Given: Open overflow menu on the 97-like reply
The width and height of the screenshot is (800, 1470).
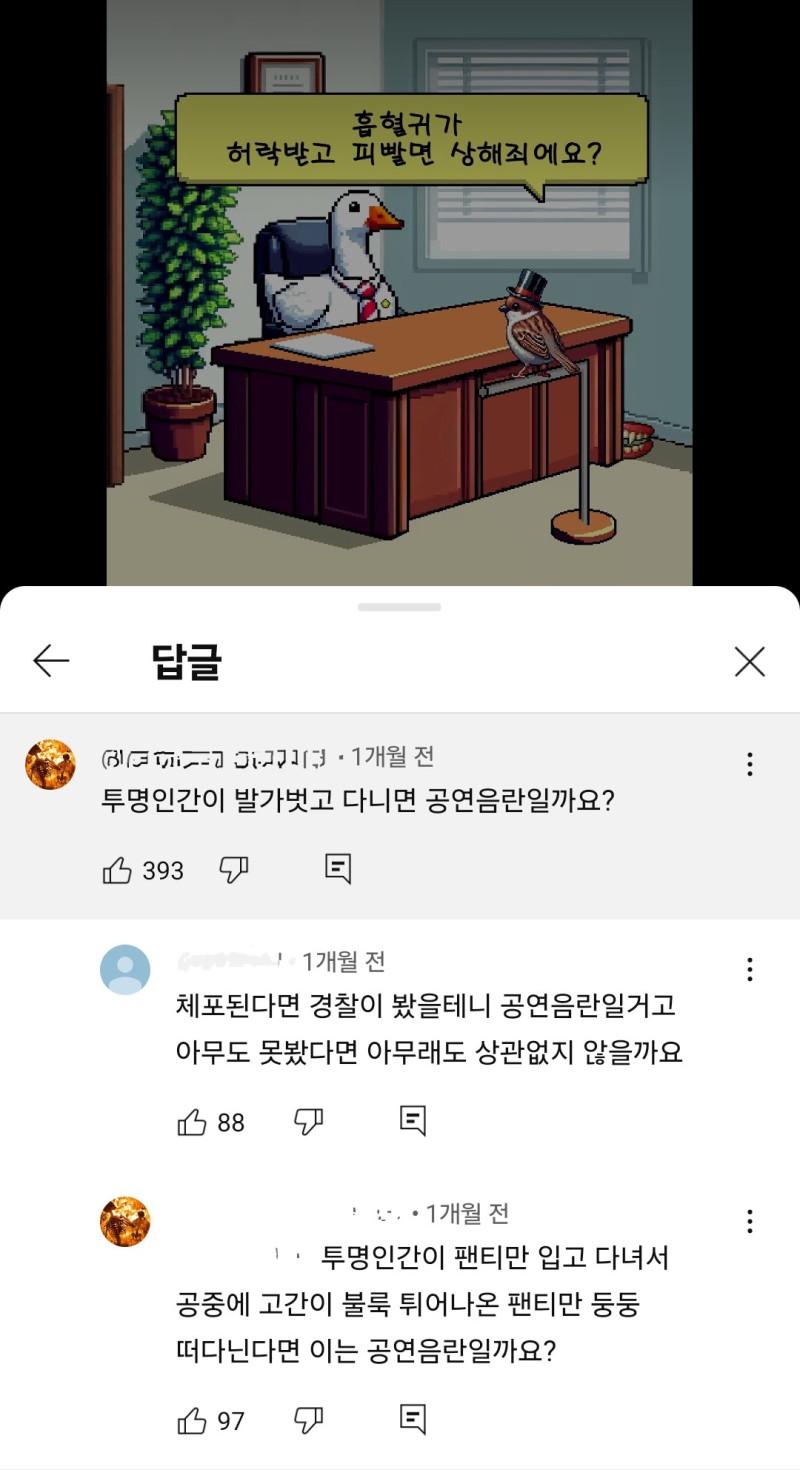Looking at the screenshot, I should tap(749, 1221).
